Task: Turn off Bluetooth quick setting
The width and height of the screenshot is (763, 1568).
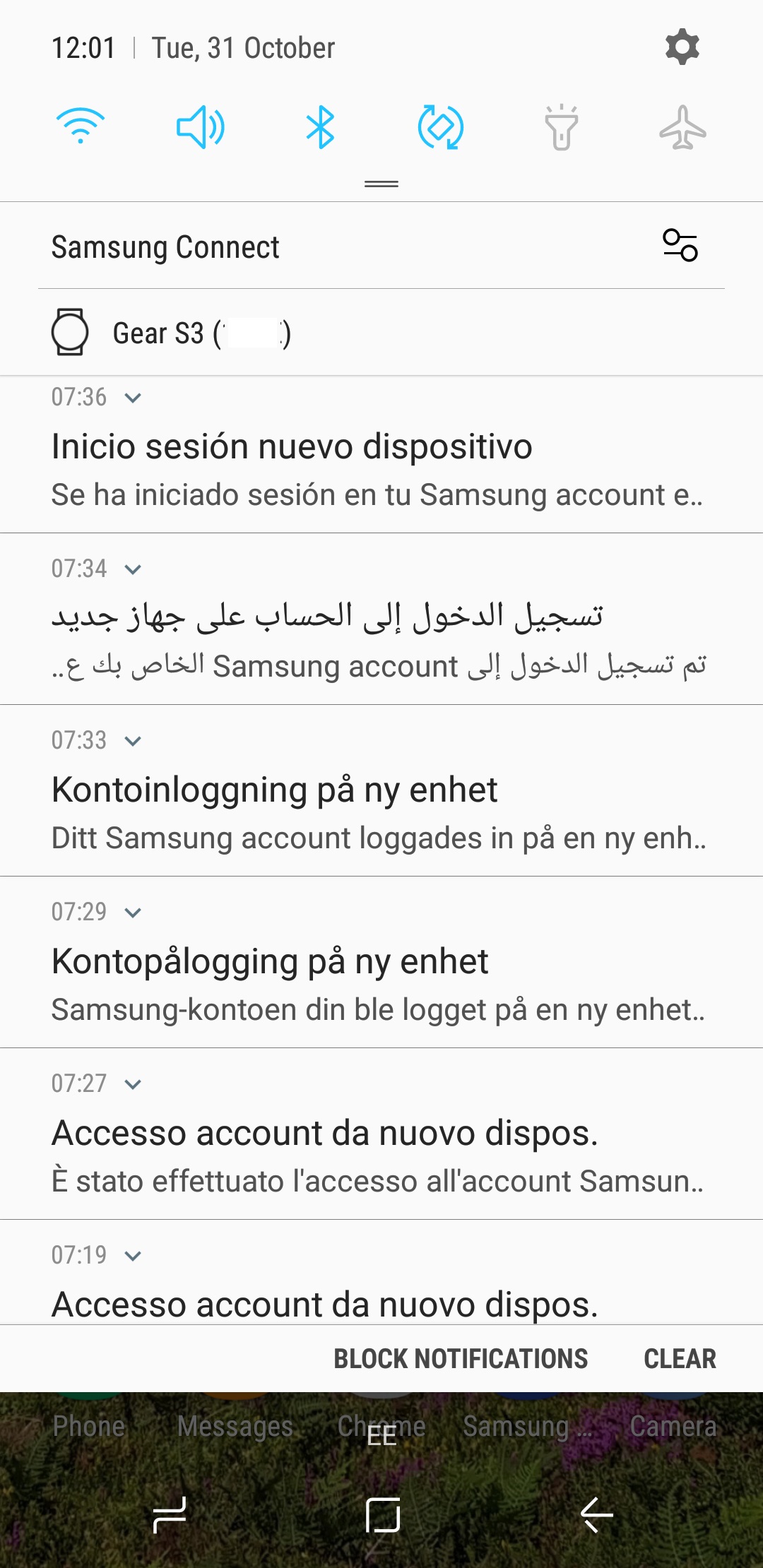Action: (x=320, y=127)
